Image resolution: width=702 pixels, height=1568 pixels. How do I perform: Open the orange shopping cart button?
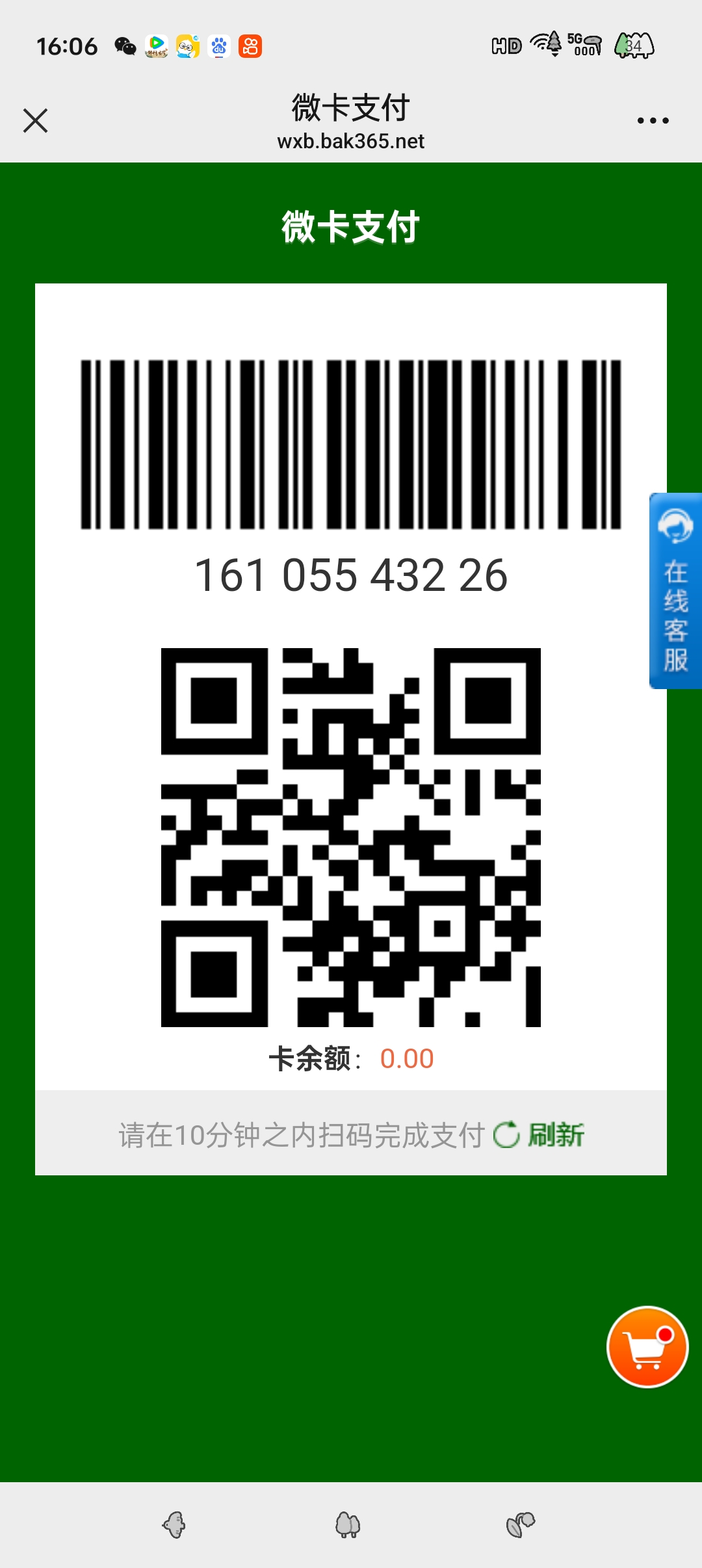coord(647,1347)
